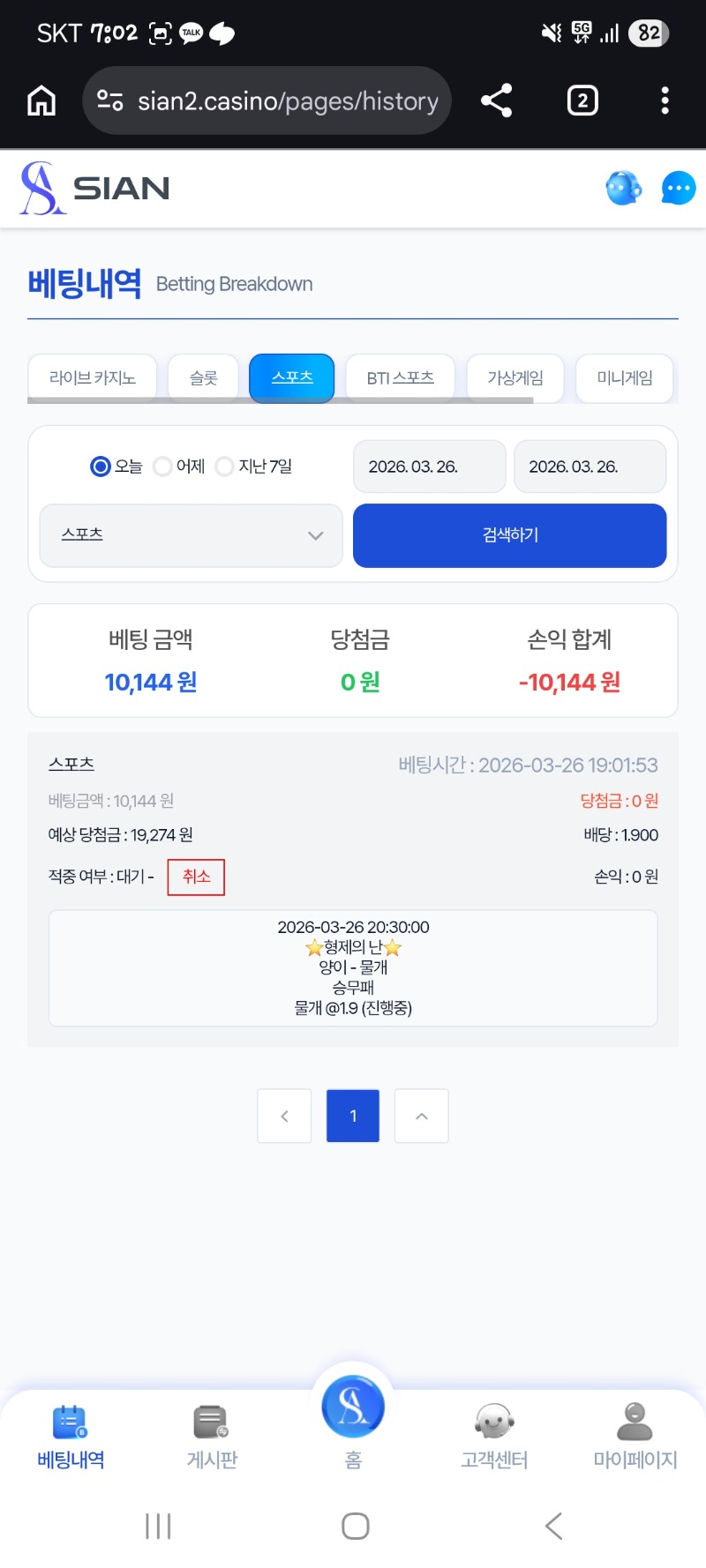This screenshot has height=1568, width=706.
Task: Share this page via share icon
Action: (x=497, y=101)
